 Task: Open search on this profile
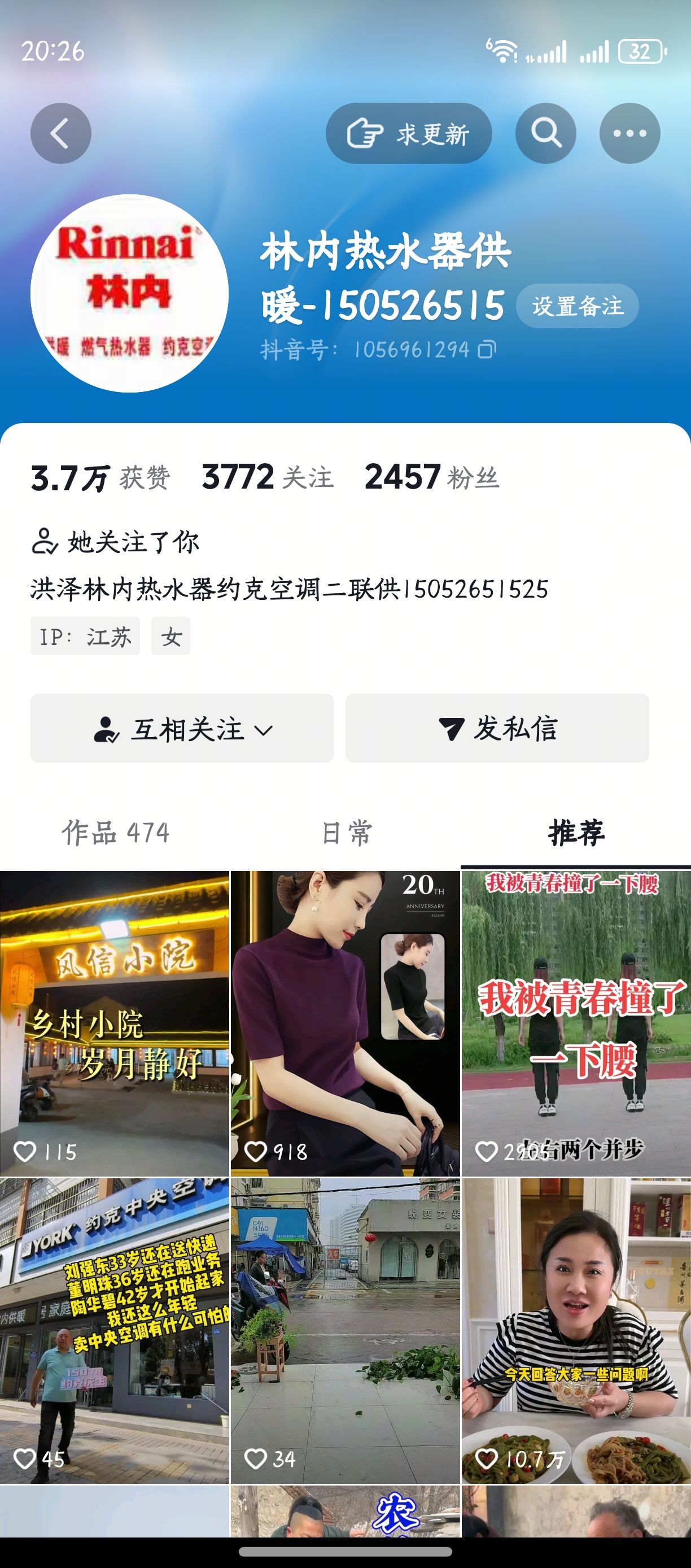[545, 133]
